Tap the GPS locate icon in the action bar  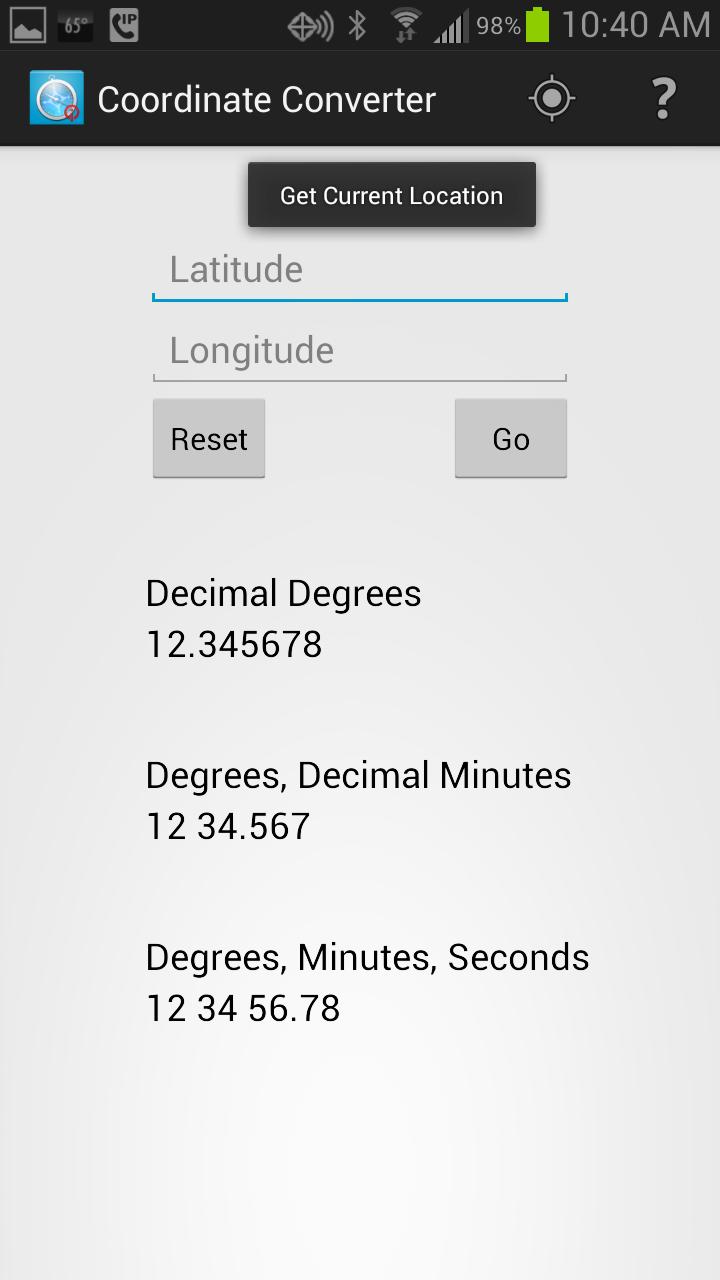[x=551, y=98]
